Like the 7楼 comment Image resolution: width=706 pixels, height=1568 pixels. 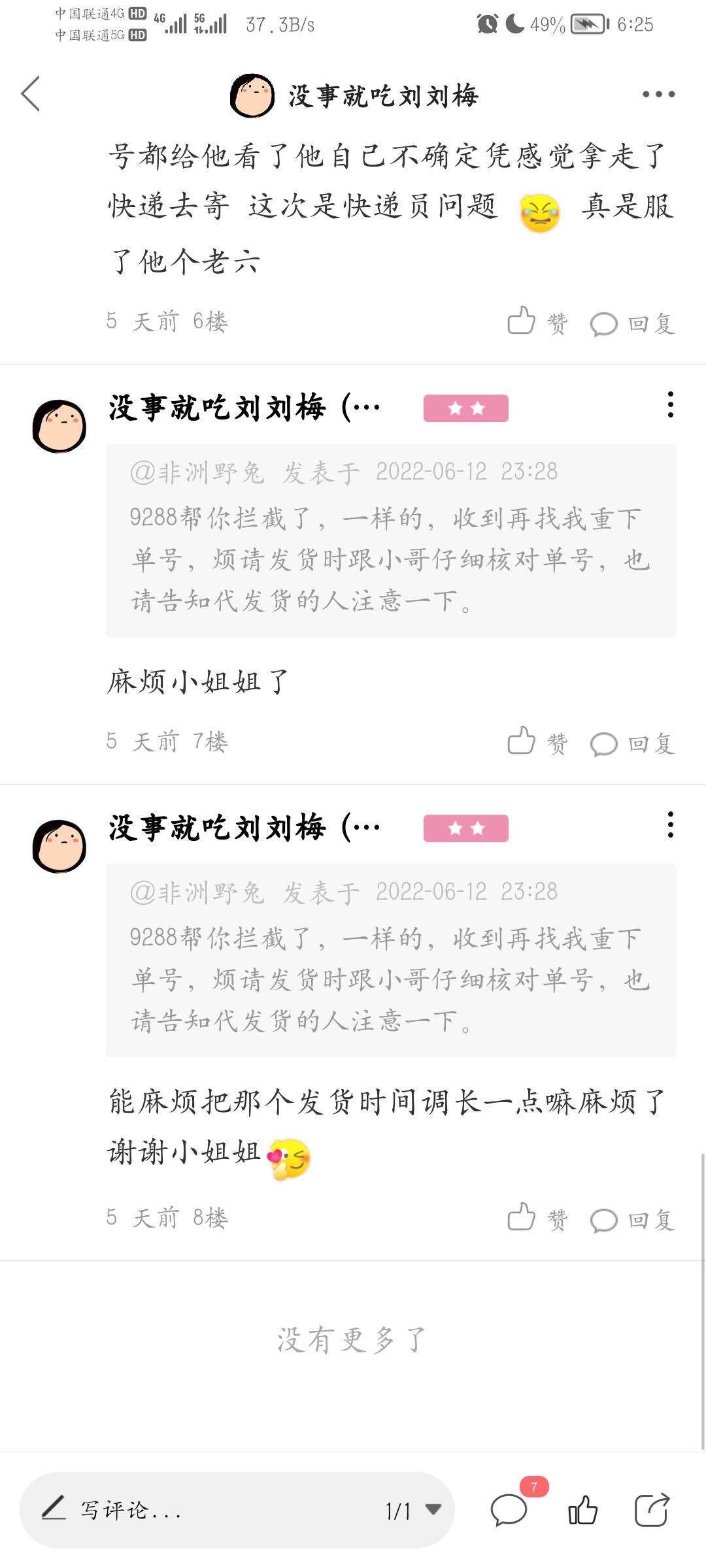click(x=537, y=742)
